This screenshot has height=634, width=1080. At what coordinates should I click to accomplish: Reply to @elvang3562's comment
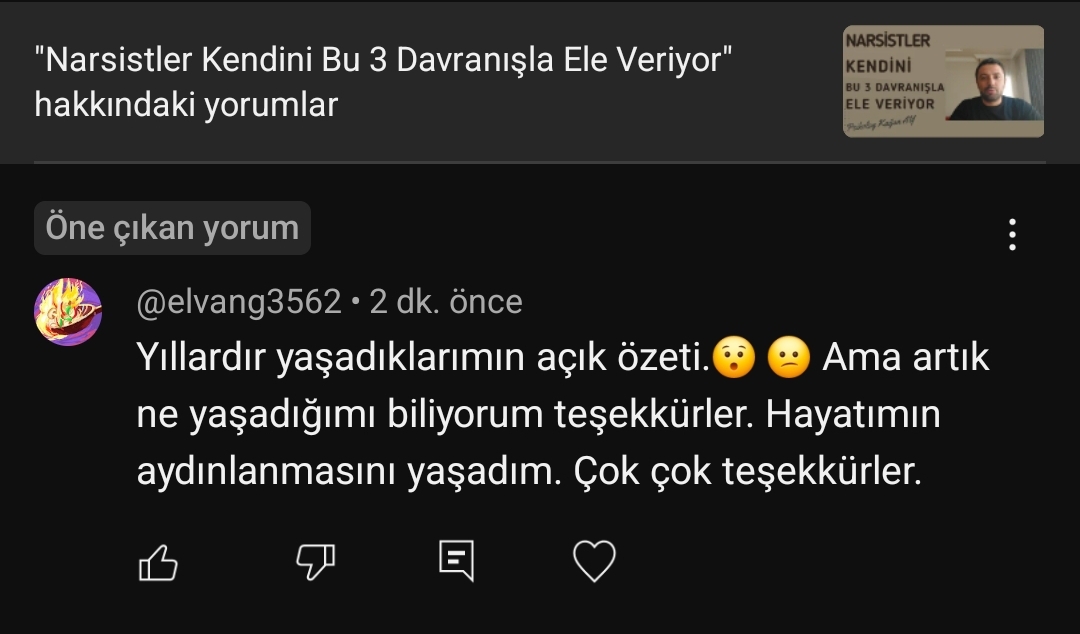[456, 562]
